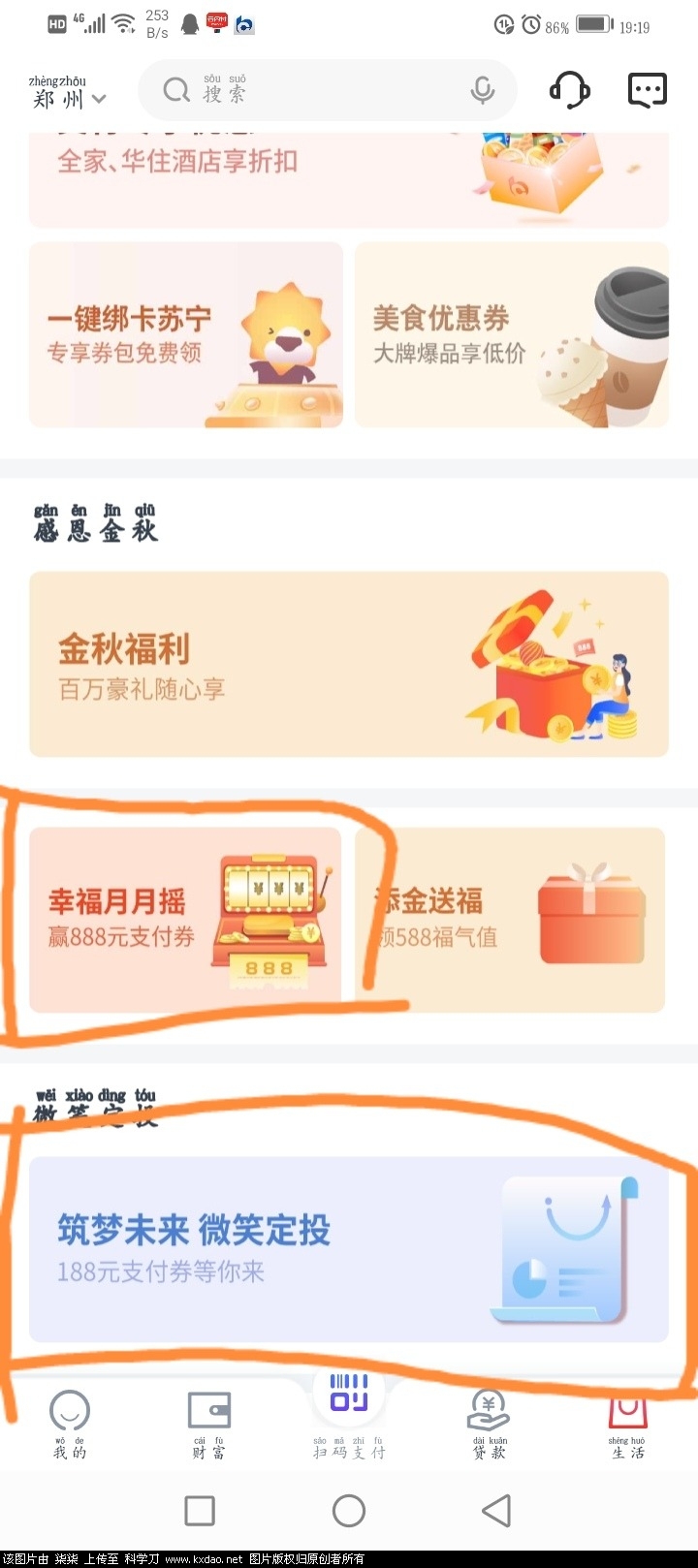698x1568 pixels.
Task: Open the 添金送福 card
Action: coord(512,920)
